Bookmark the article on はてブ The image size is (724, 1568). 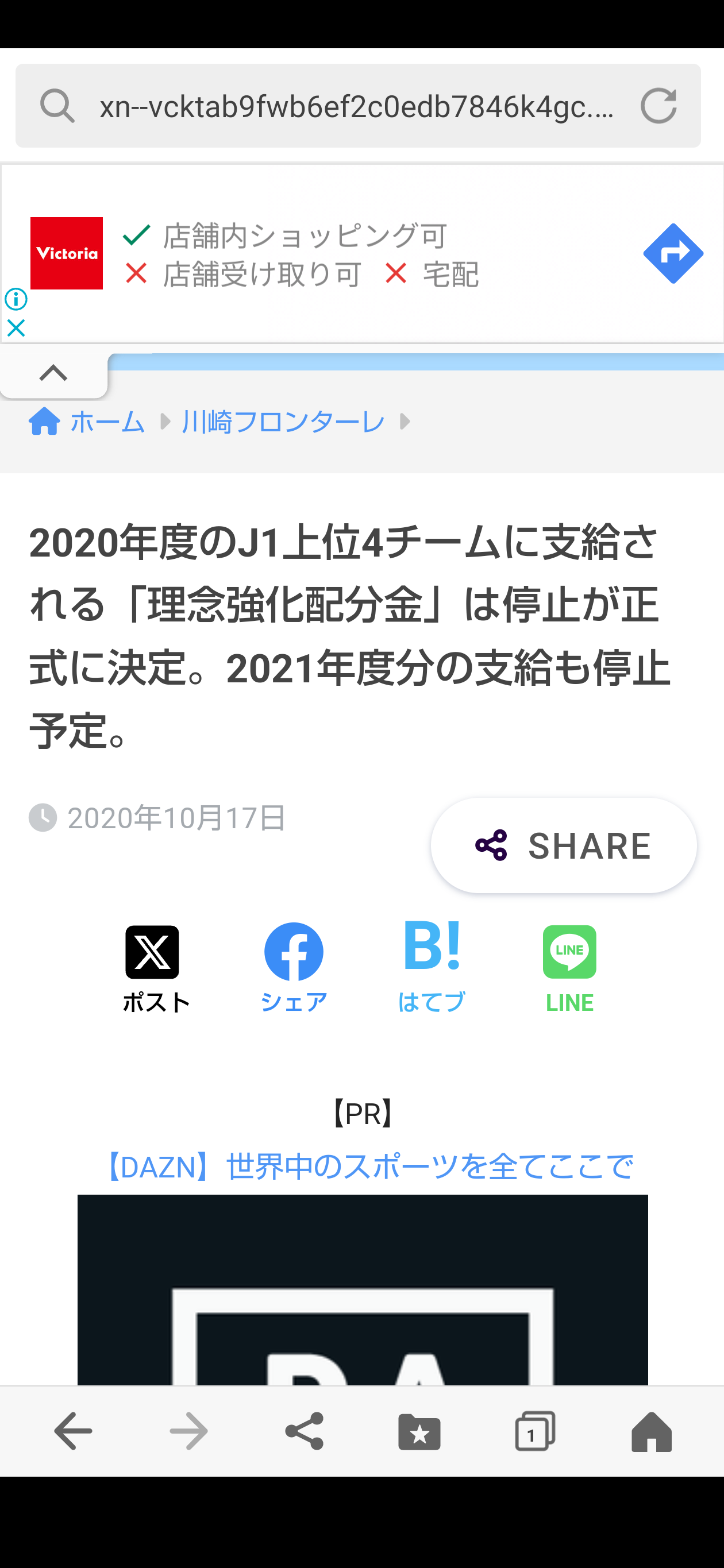point(432,968)
